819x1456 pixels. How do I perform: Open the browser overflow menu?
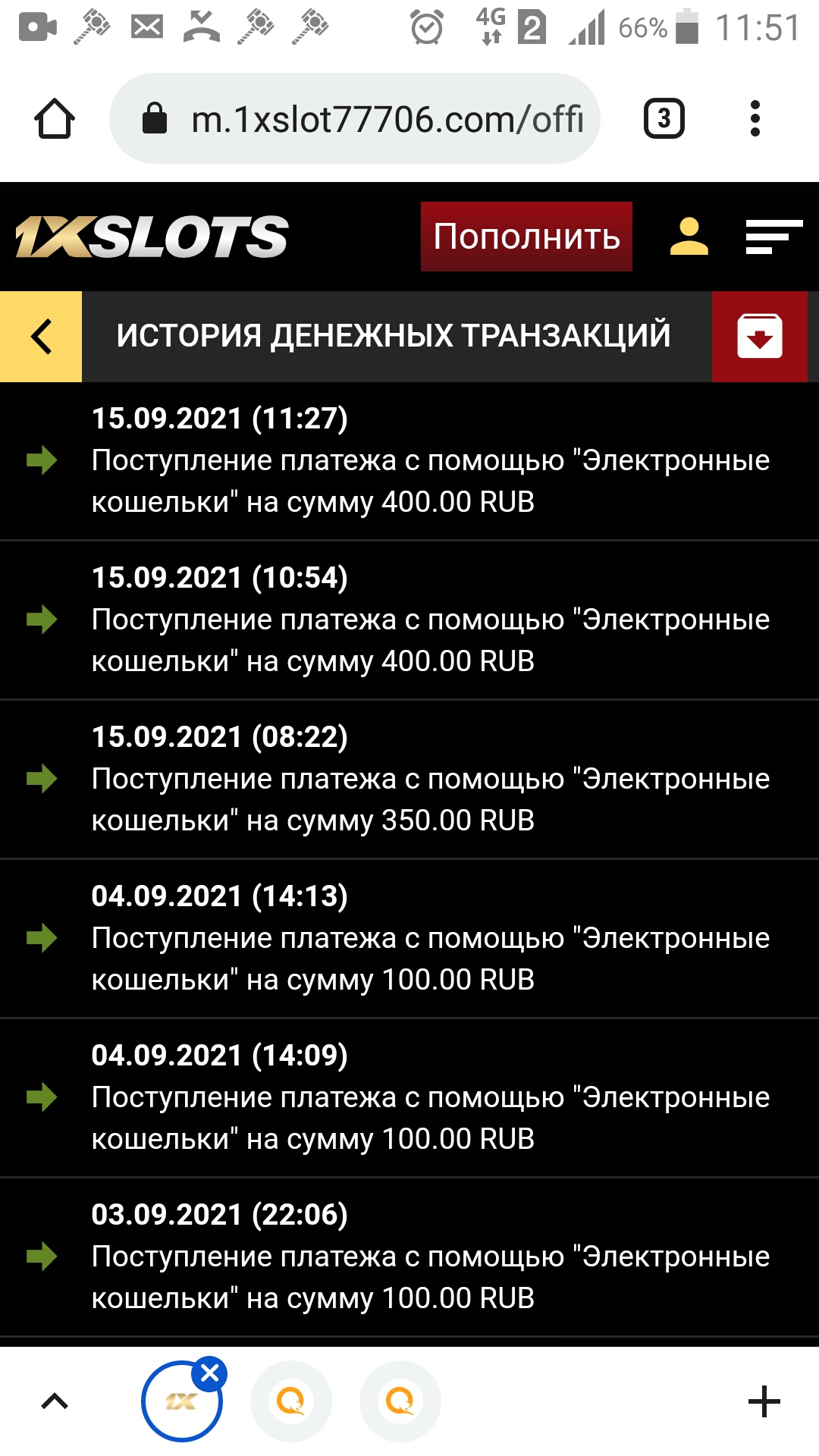click(755, 119)
